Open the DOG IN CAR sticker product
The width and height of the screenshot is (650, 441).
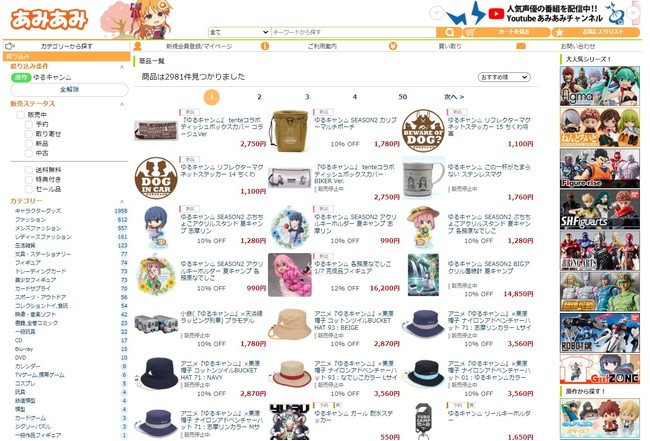point(156,177)
